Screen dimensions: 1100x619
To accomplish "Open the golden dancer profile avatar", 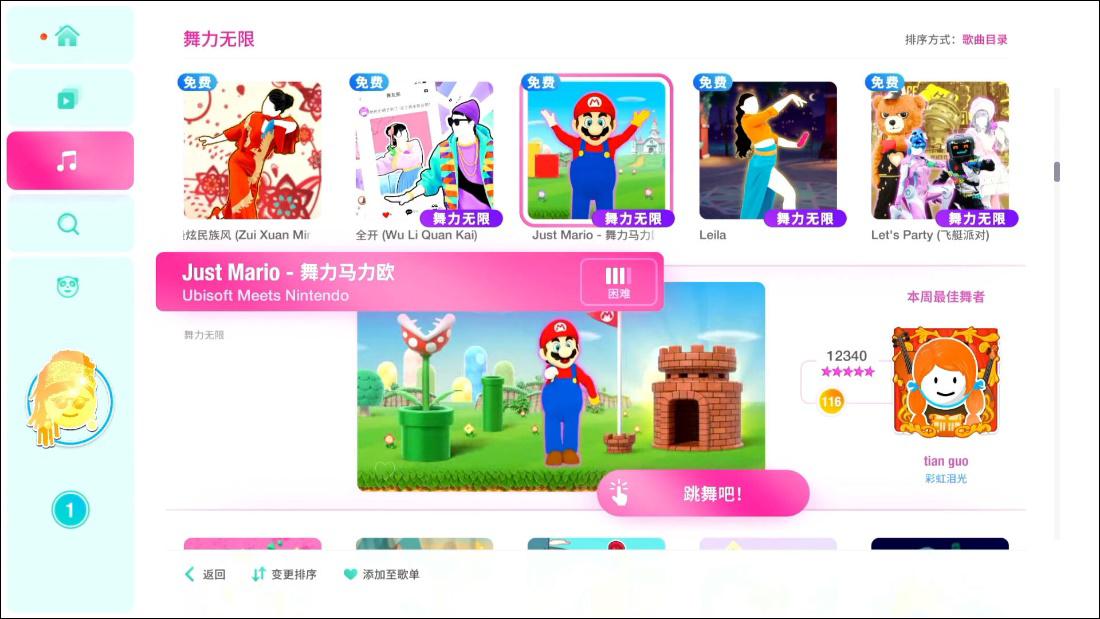I will click(68, 400).
